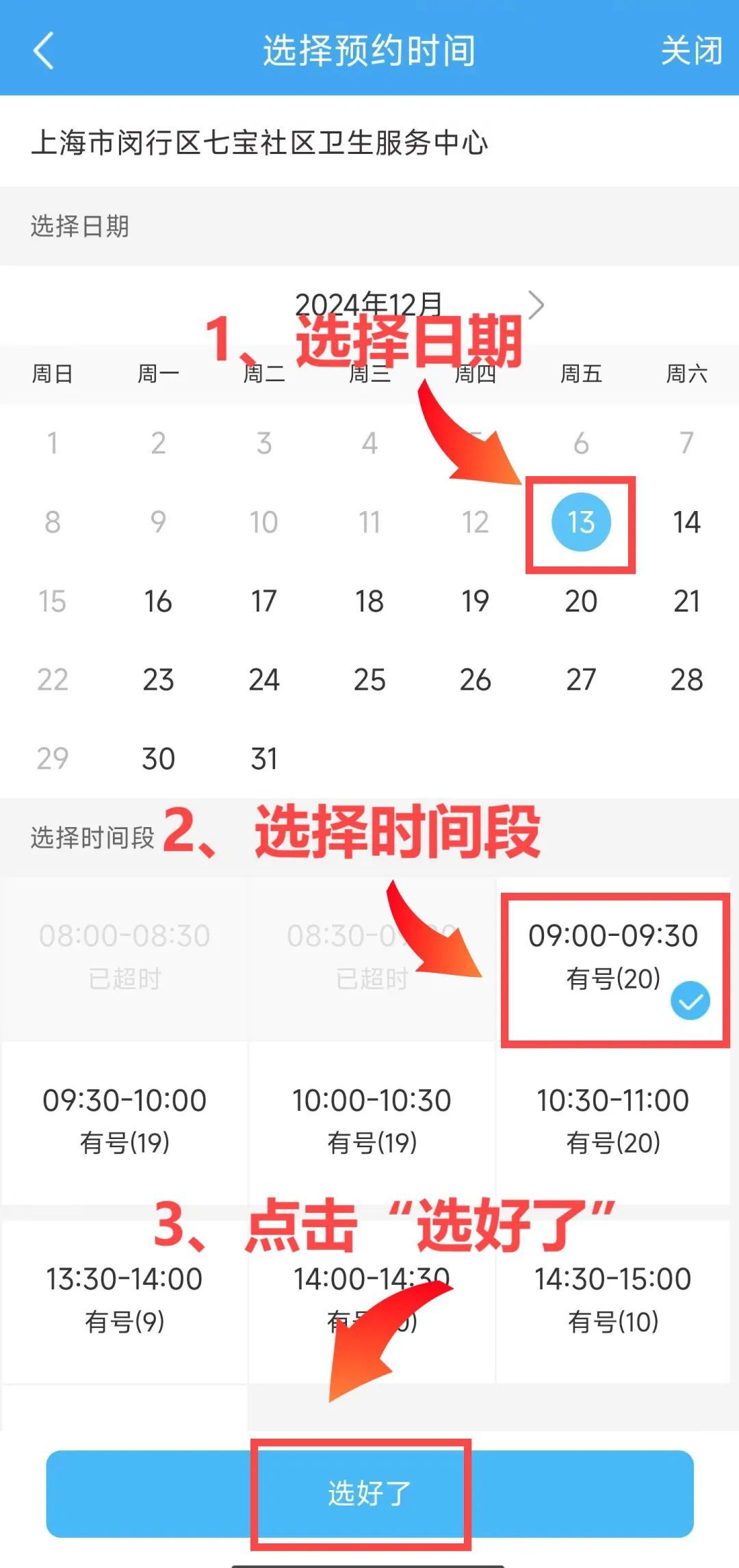Select the 10:30-11:00 time slot

tap(613, 1123)
